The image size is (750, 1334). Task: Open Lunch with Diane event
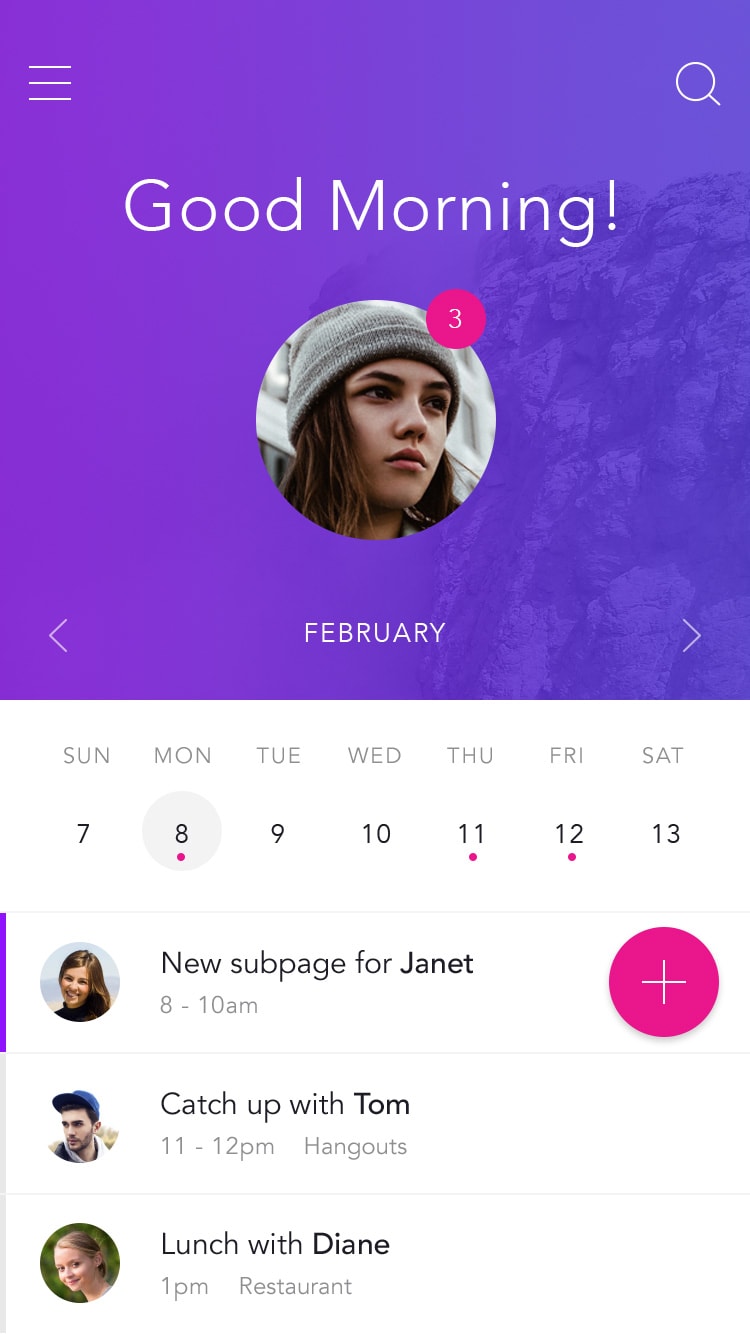(x=375, y=1264)
